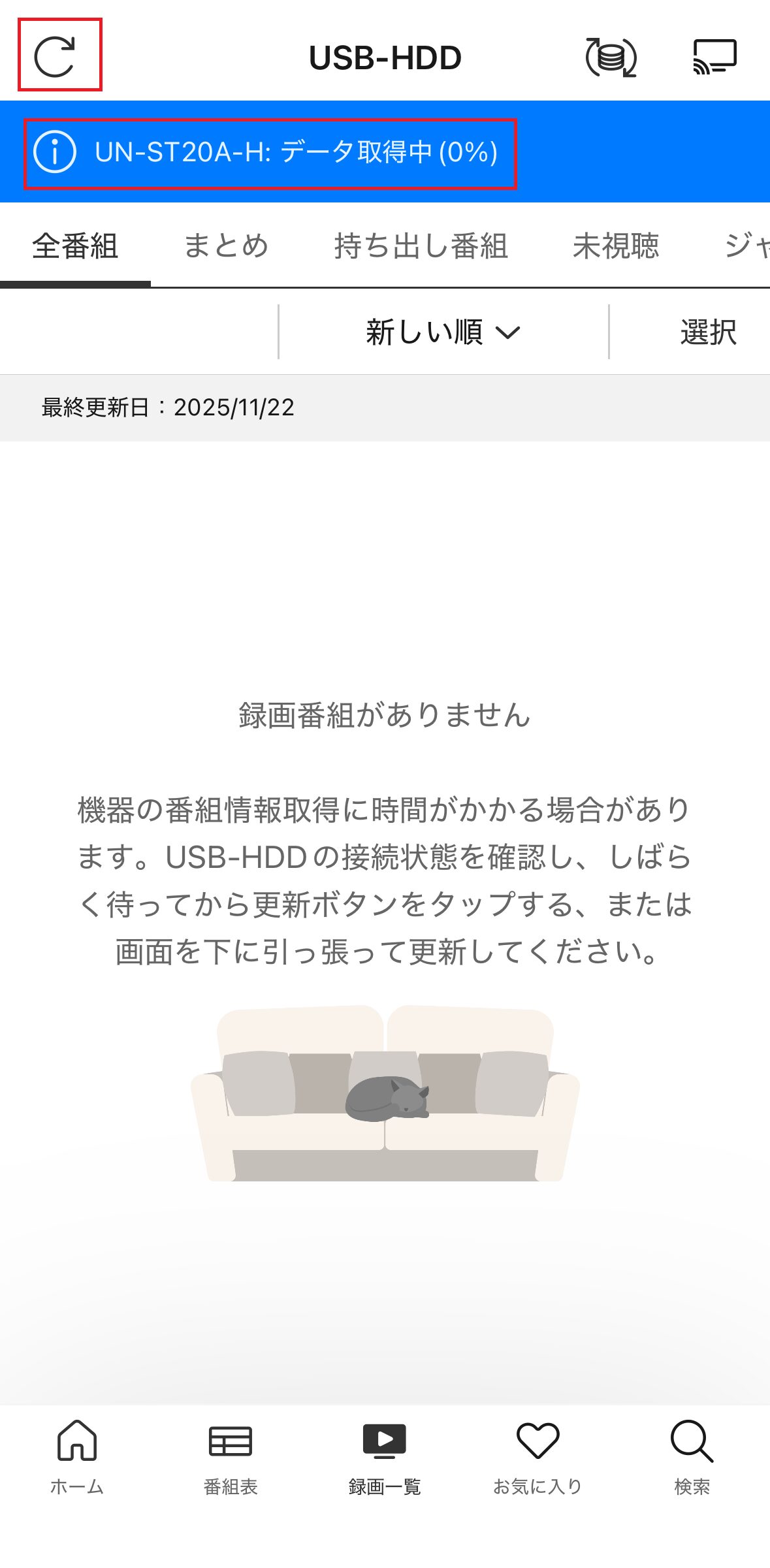Switch to the 全番組 tab
The height and width of the screenshot is (1568, 770).
pos(75,247)
